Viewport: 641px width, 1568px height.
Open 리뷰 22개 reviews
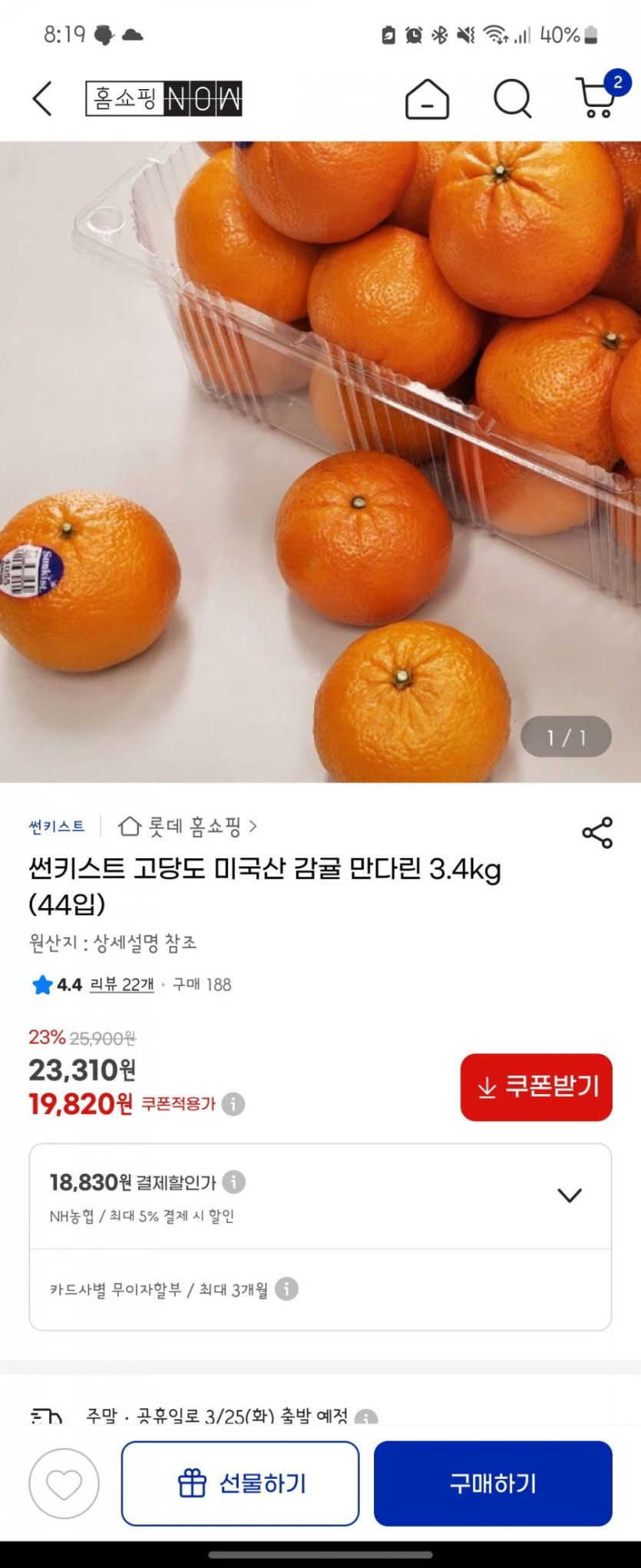click(122, 984)
